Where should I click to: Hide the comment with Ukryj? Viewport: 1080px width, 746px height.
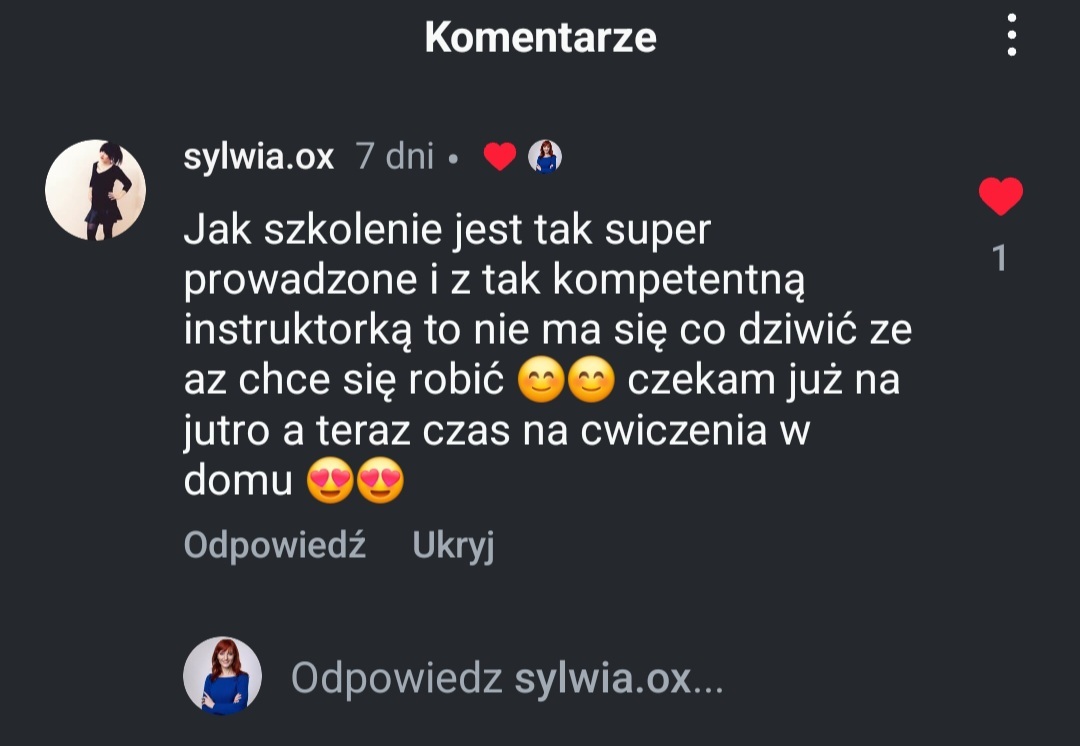tap(453, 546)
